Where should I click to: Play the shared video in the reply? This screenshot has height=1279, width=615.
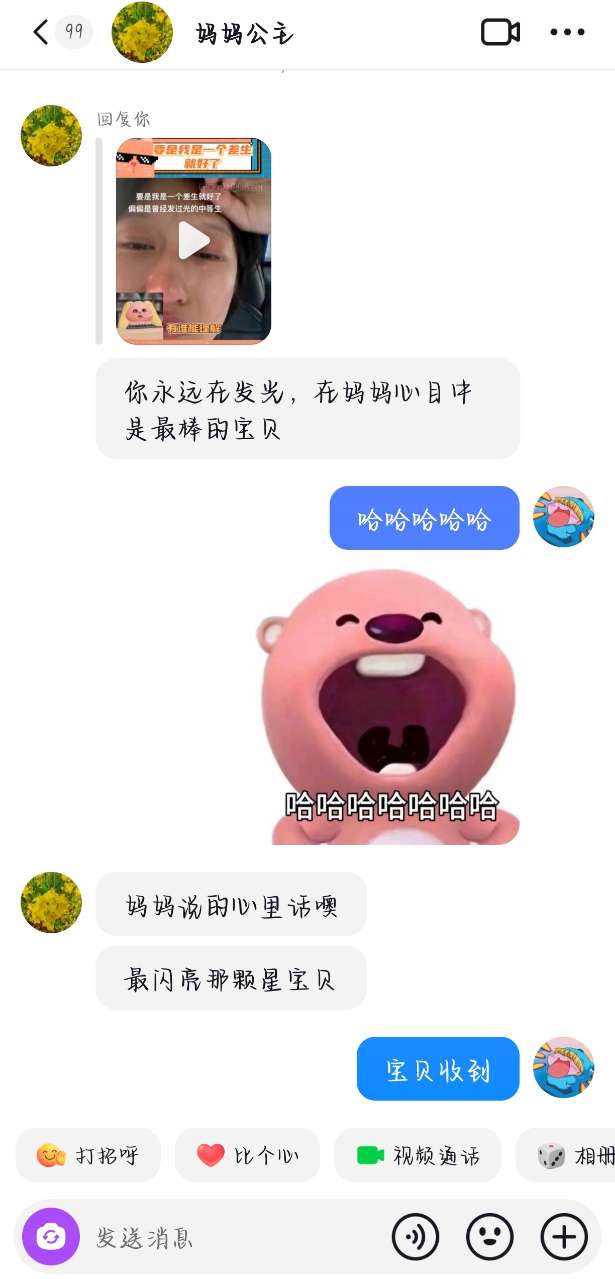click(x=193, y=241)
